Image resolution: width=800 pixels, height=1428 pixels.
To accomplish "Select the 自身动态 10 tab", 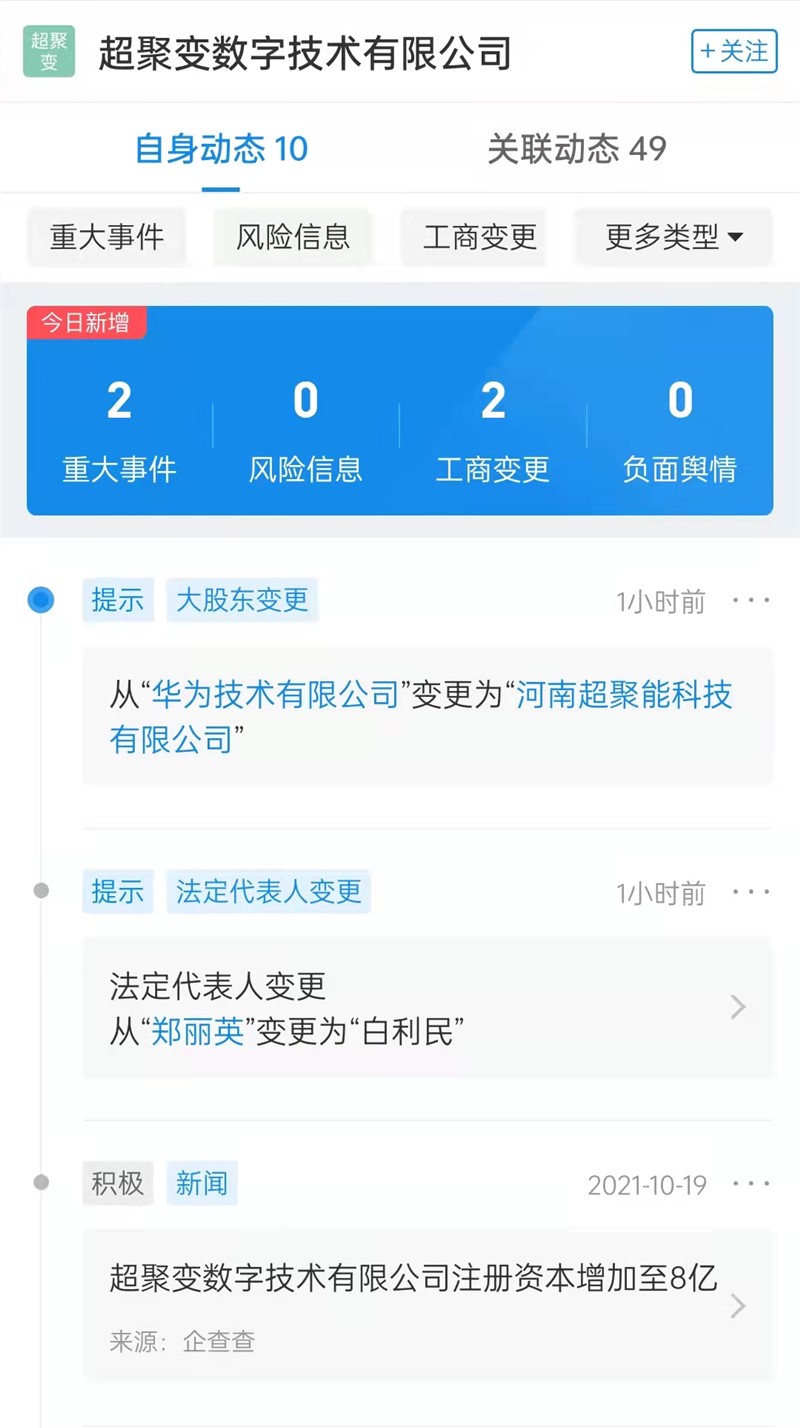I will coord(221,149).
